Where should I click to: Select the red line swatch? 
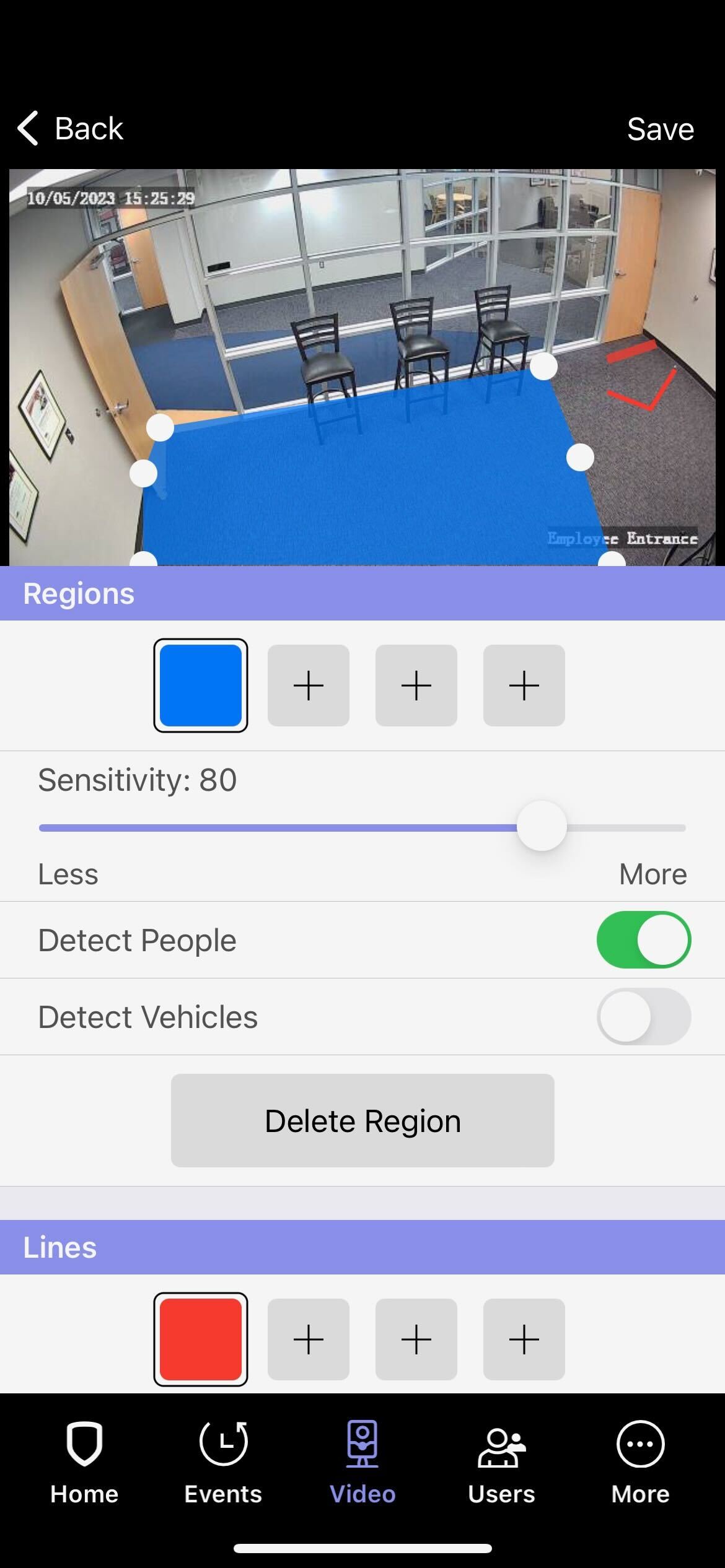pyautogui.click(x=201, y=1339)
